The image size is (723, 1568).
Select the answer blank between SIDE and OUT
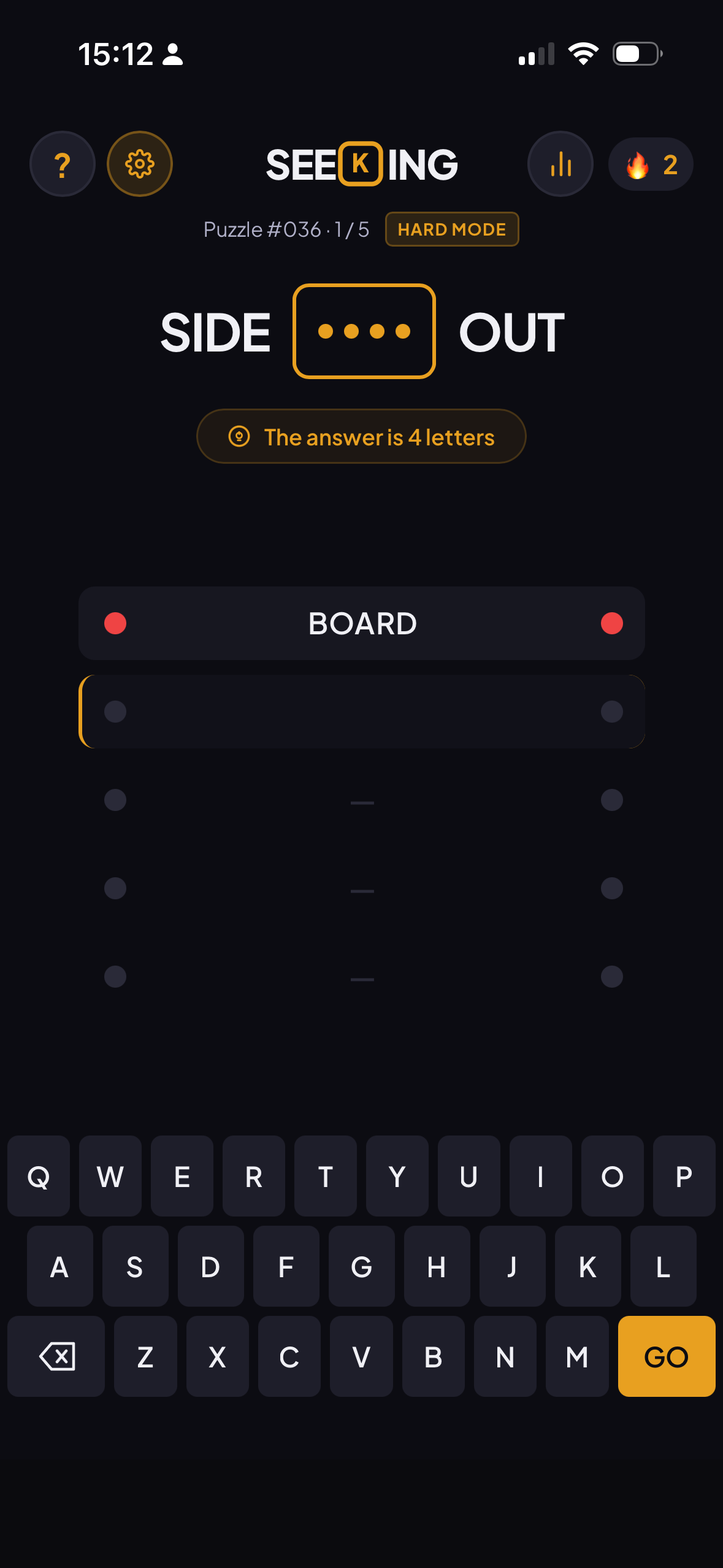pyautogui.click(x=364, y=331)
